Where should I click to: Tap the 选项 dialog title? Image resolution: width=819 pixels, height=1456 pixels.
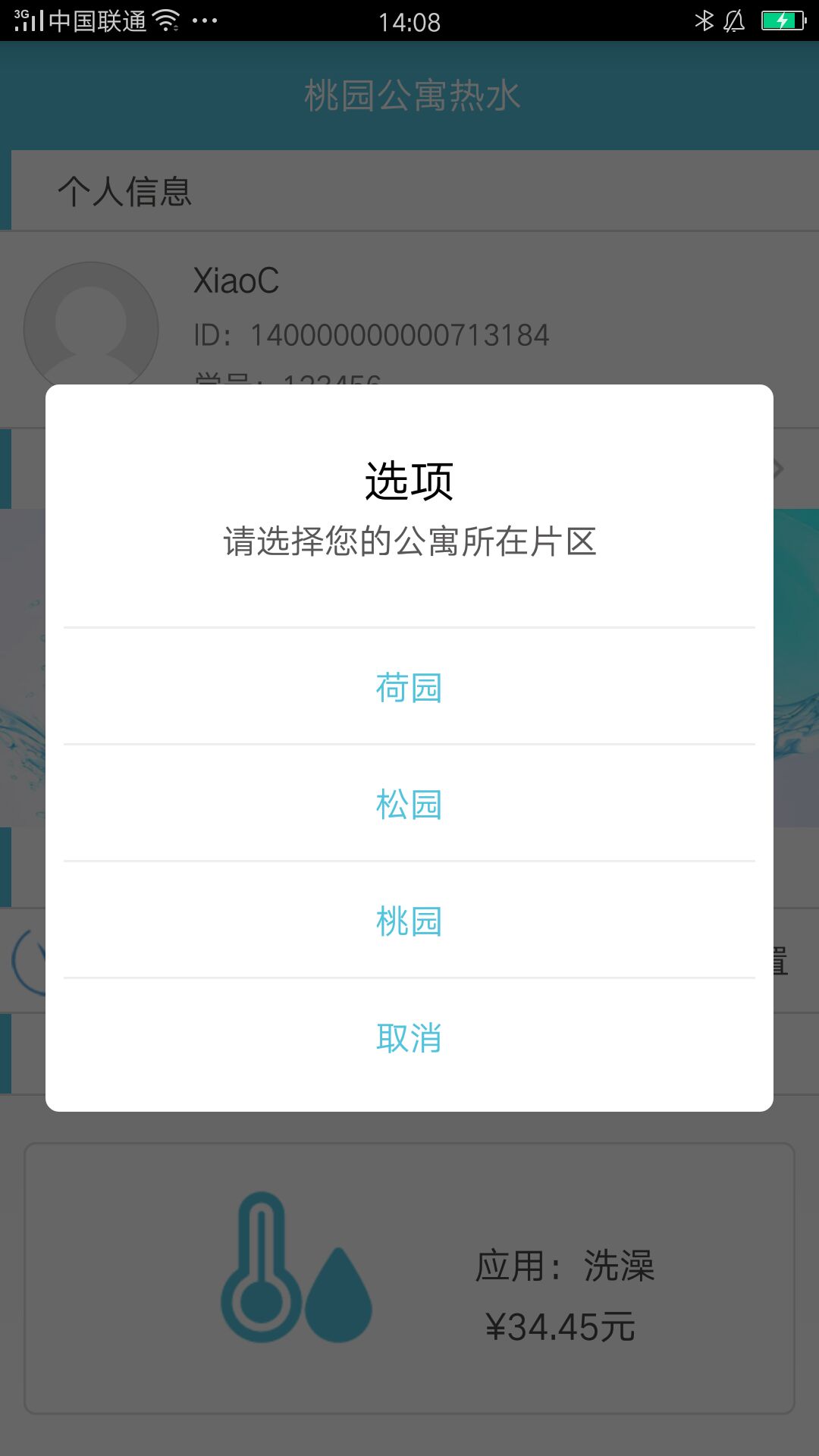(409, 482)
